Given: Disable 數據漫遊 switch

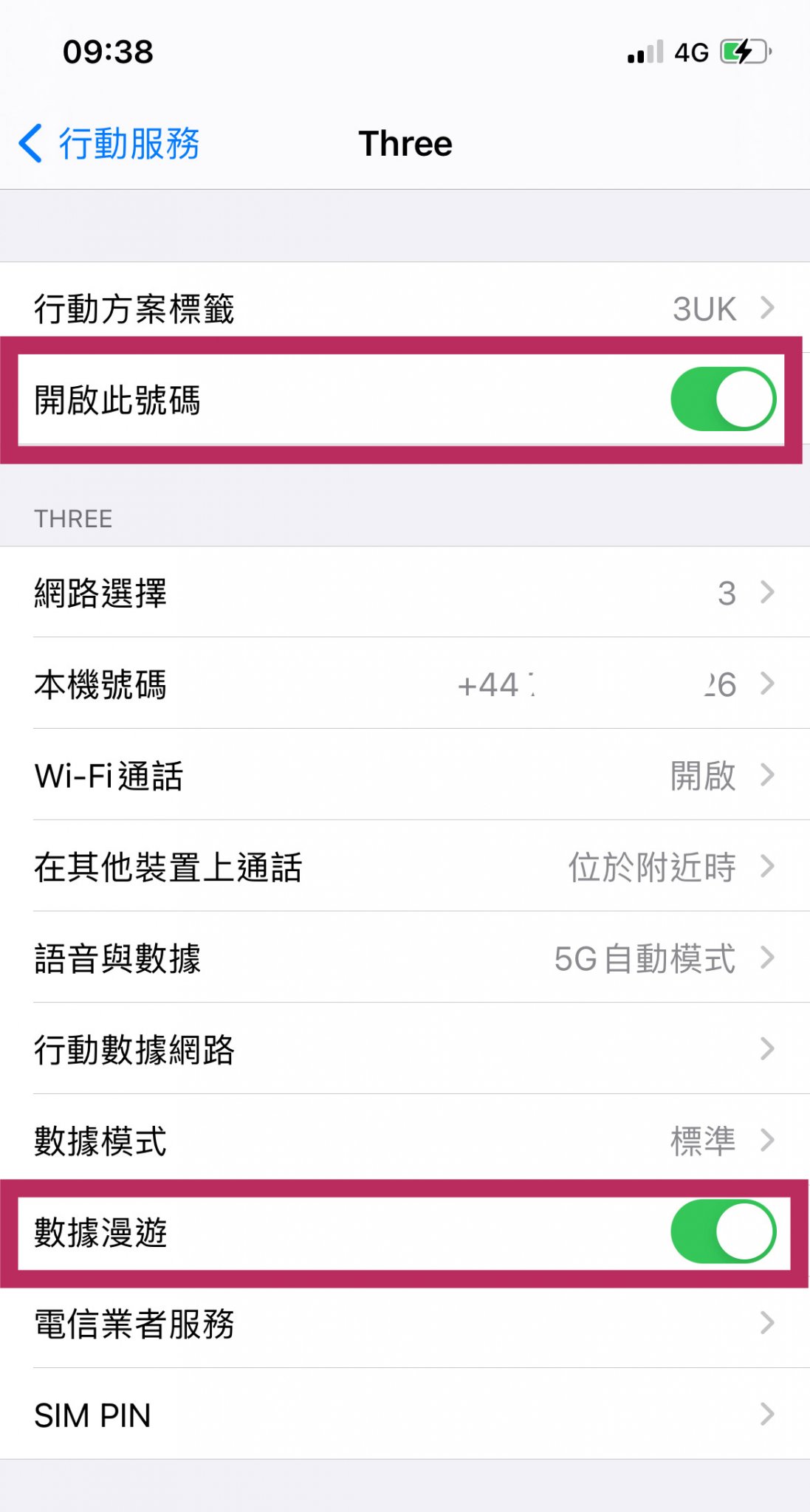Looking at the screenshot, I should 722,1232.
